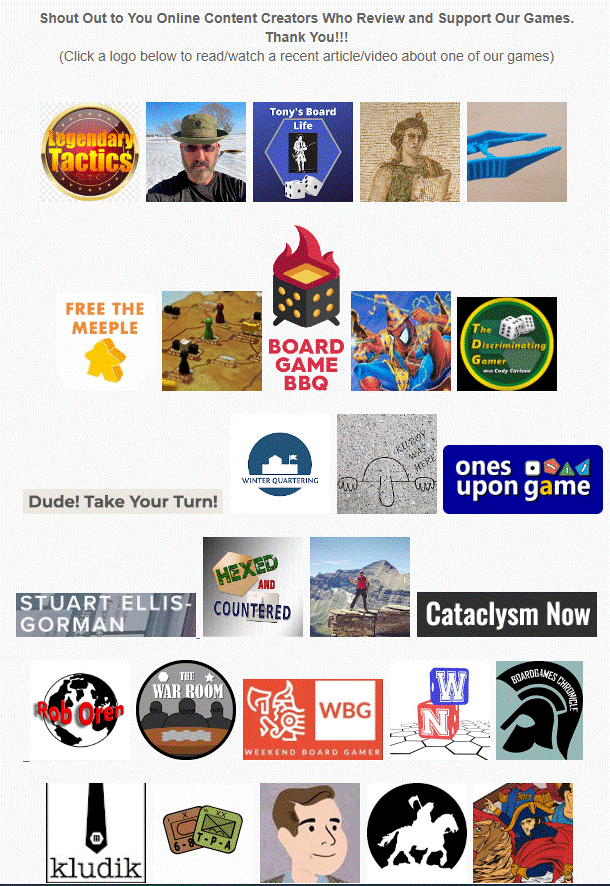The height and width of the screenshot is (886, 610).
Task: Tap the Weekend Board Gamer logo
Action: click(x=313, y=719)
